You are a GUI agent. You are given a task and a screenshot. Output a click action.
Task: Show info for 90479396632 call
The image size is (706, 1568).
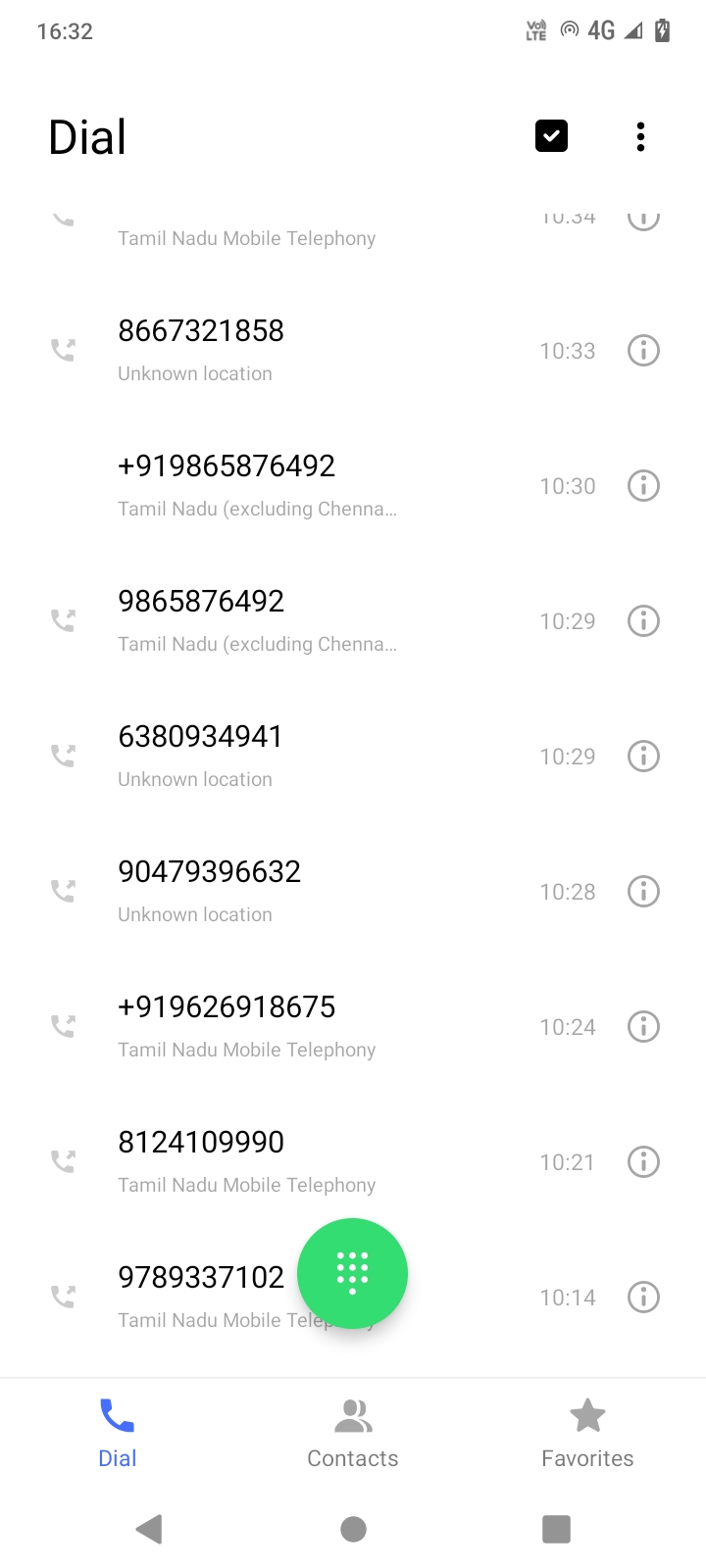pos(643,892)
